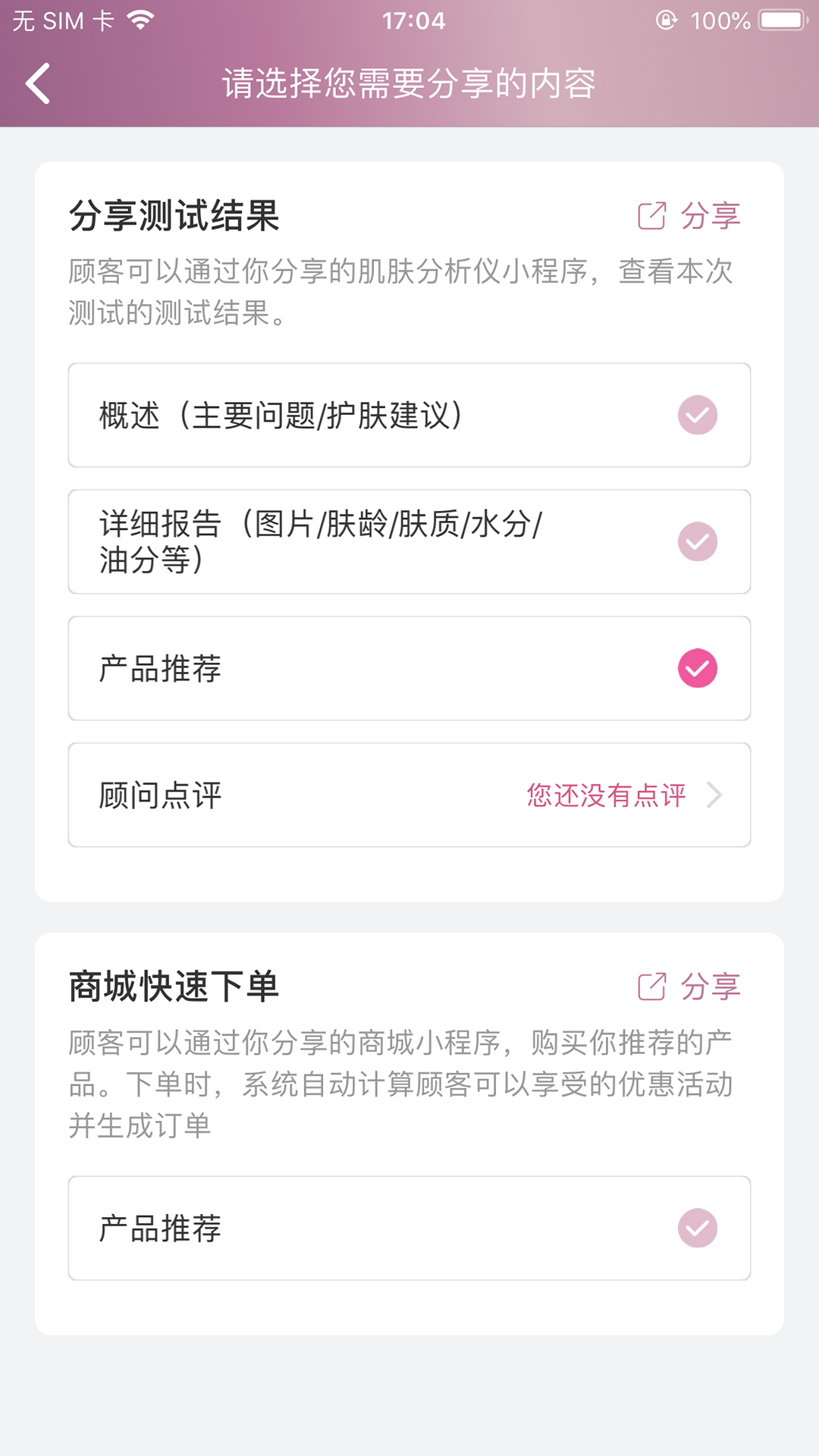The image size is (819, 1456).
Task: Uncheck the 概述（主要问题/护肤建议）checkbox
Action: tap(697, 415)
